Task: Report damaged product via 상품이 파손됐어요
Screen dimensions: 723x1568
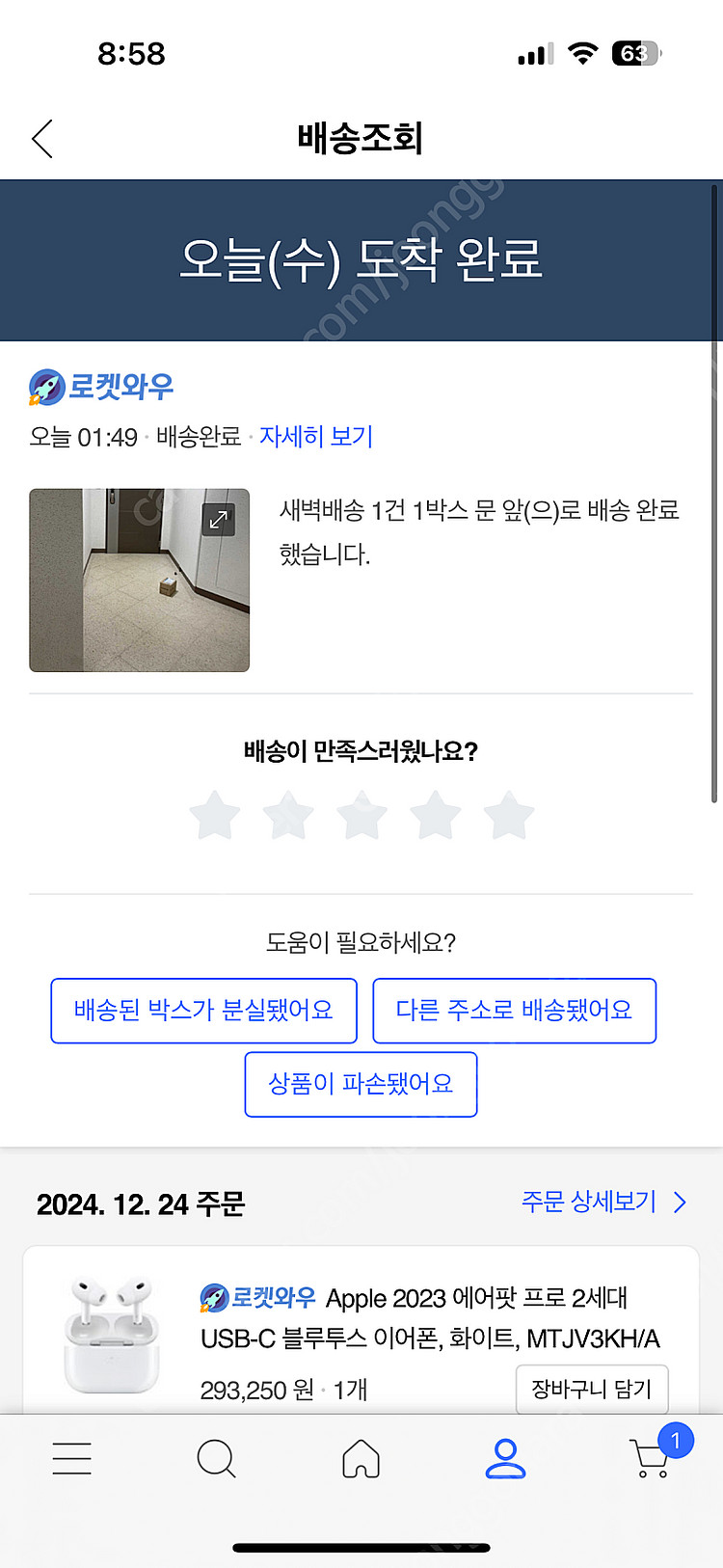Action: click(361, 1084)
